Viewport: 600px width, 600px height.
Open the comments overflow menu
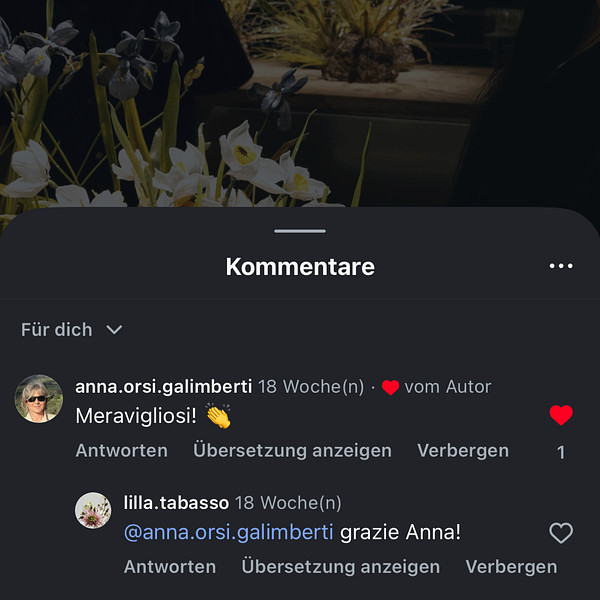561,266
